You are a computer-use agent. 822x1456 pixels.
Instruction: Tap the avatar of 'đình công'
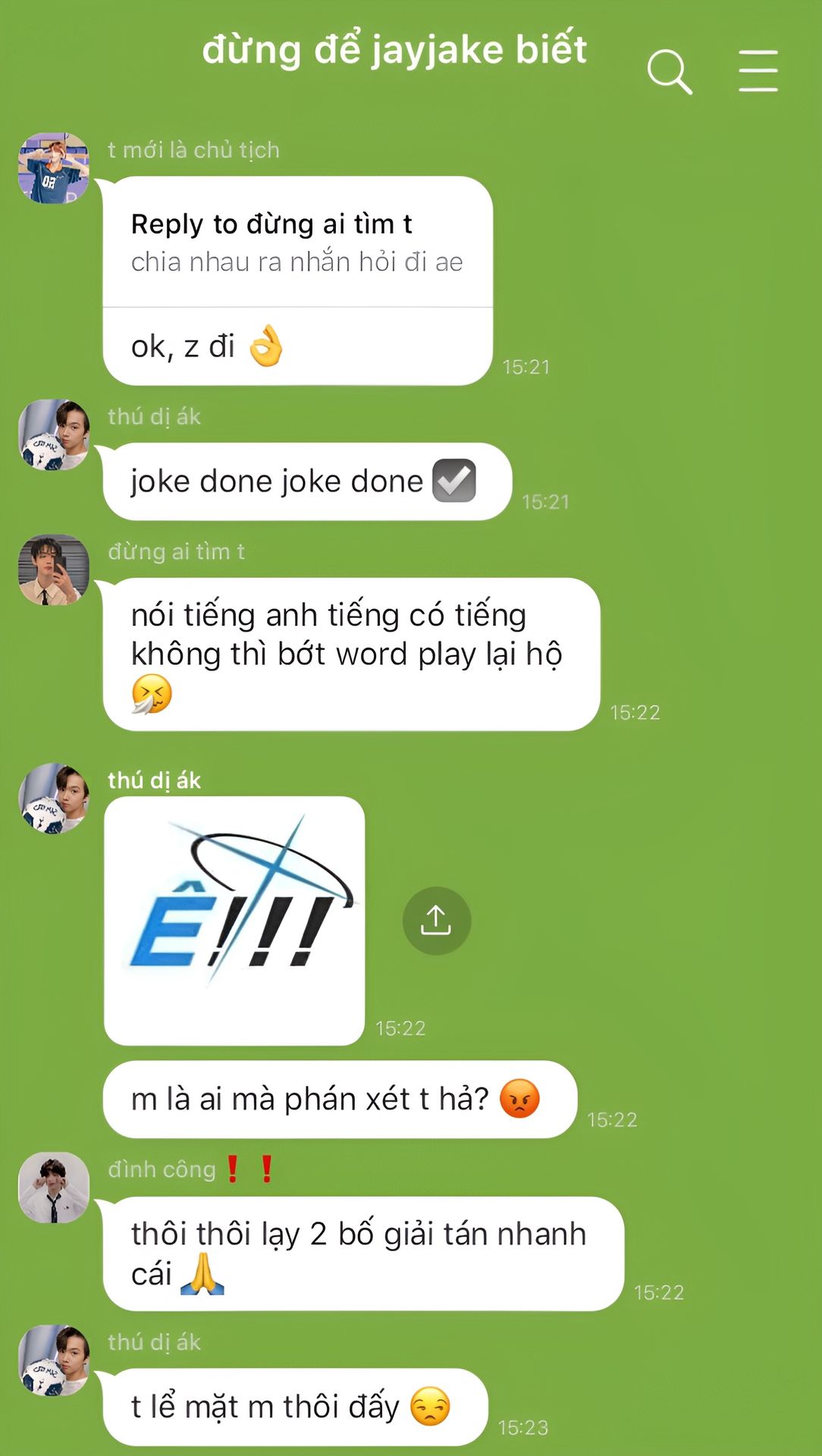tap(54, 1188)
